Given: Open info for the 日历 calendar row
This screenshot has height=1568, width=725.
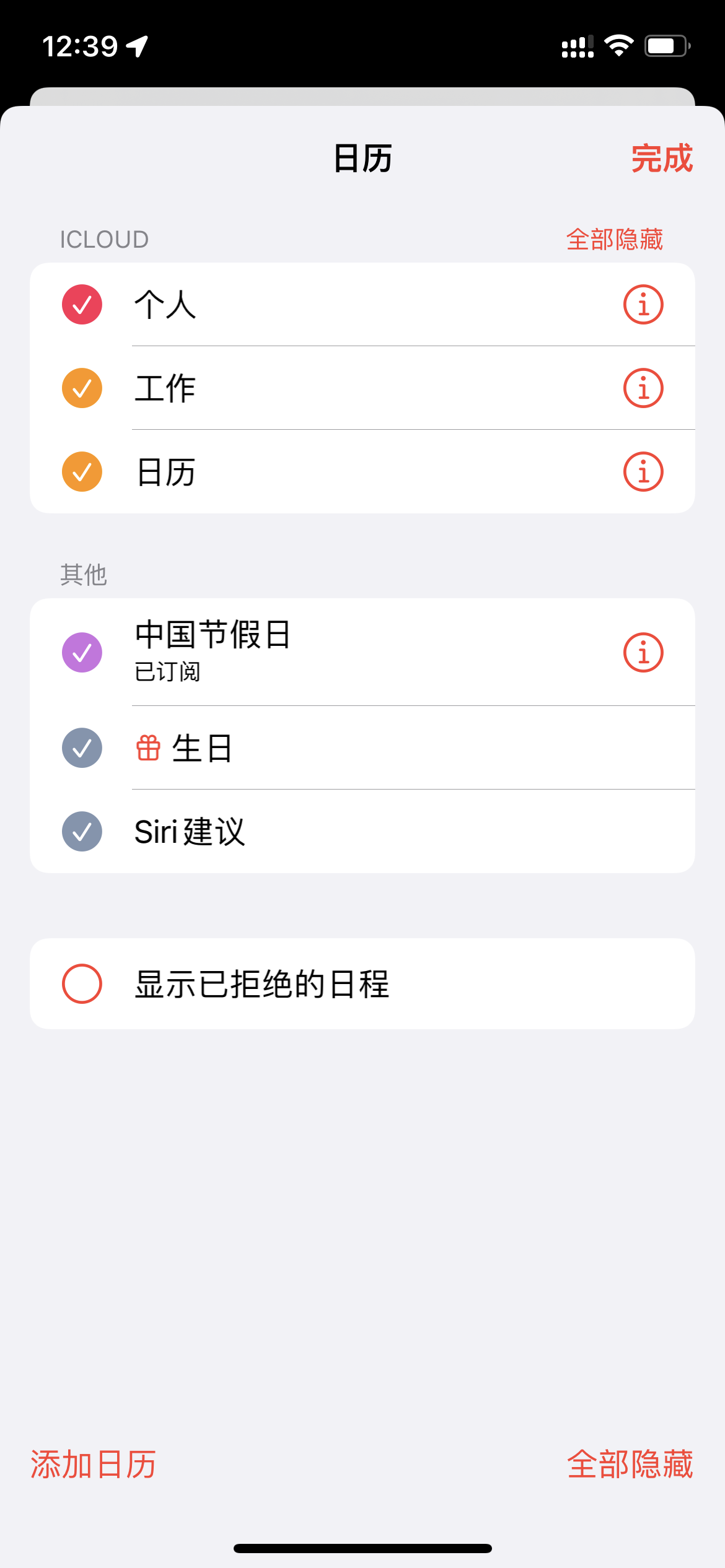Looking at the screenshot, I should point(643,472).
